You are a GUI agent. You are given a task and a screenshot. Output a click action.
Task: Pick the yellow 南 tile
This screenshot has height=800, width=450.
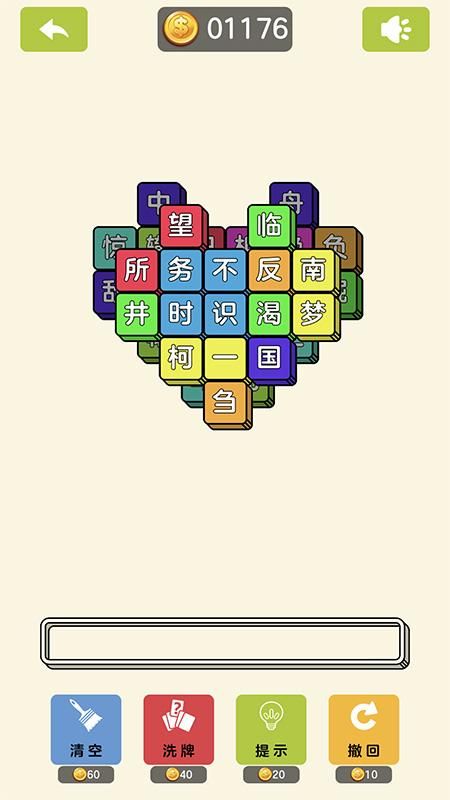coord(313,269)
